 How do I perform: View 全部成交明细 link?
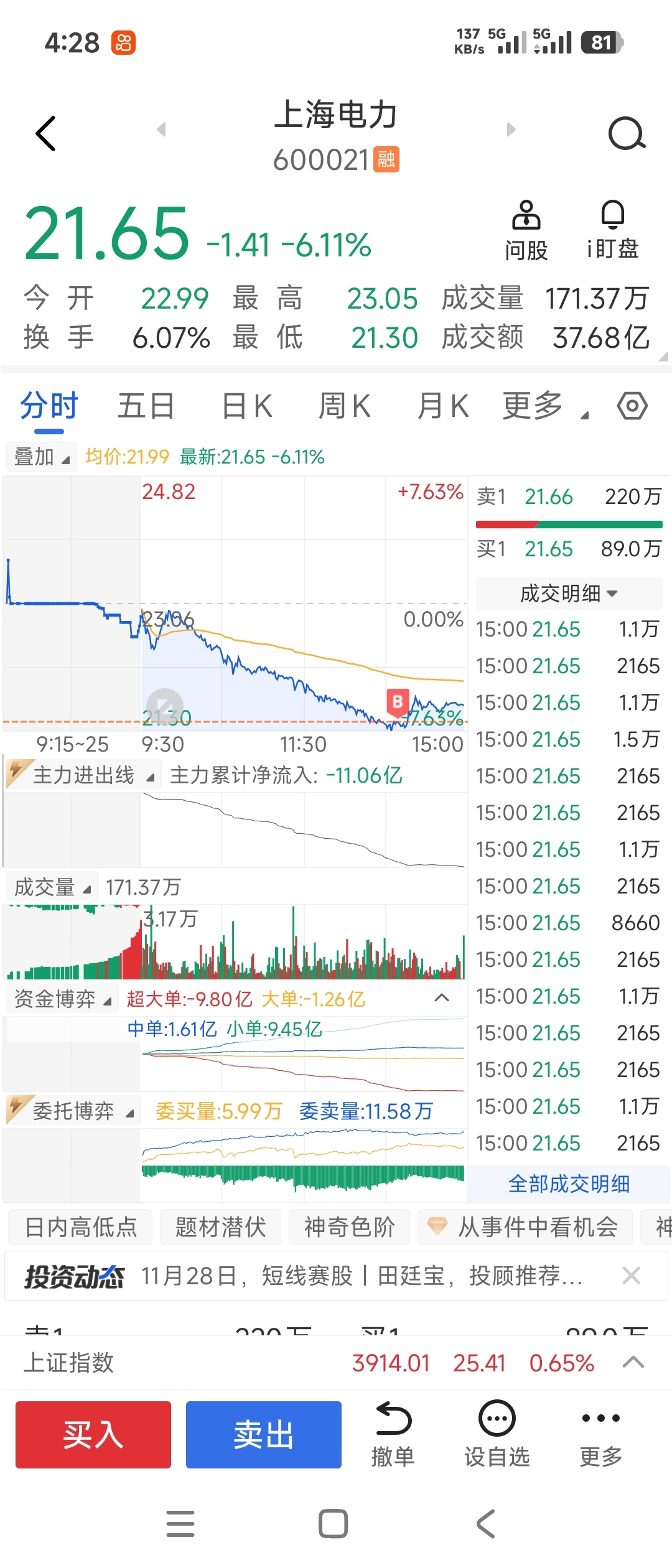pos(569,1183)
